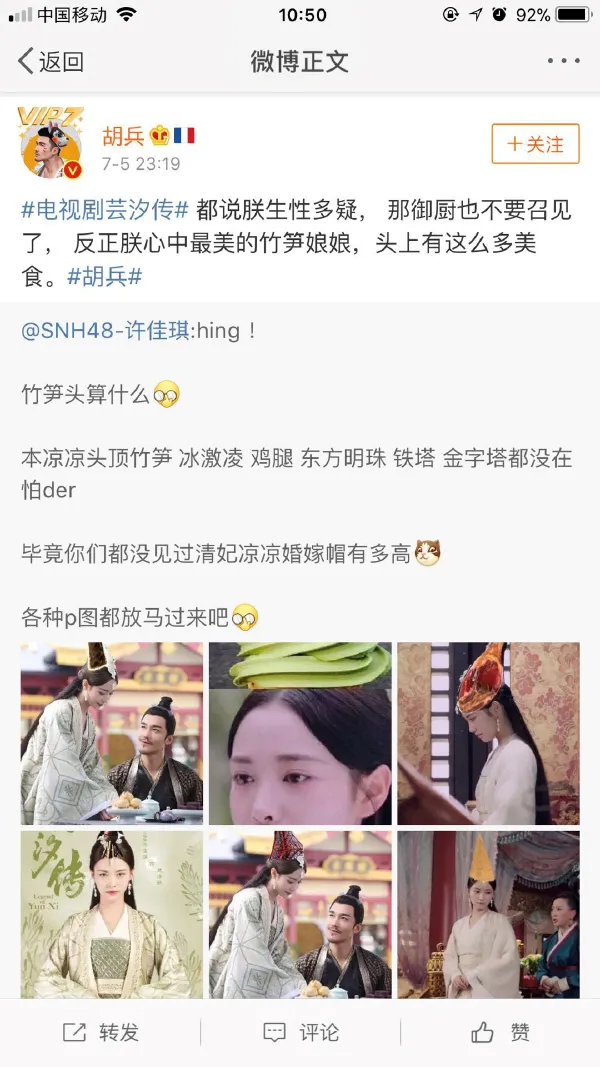Open the #电视剧芸汐传# hashtag
This screenshot has width=600, height=1067.
point(105,210)
